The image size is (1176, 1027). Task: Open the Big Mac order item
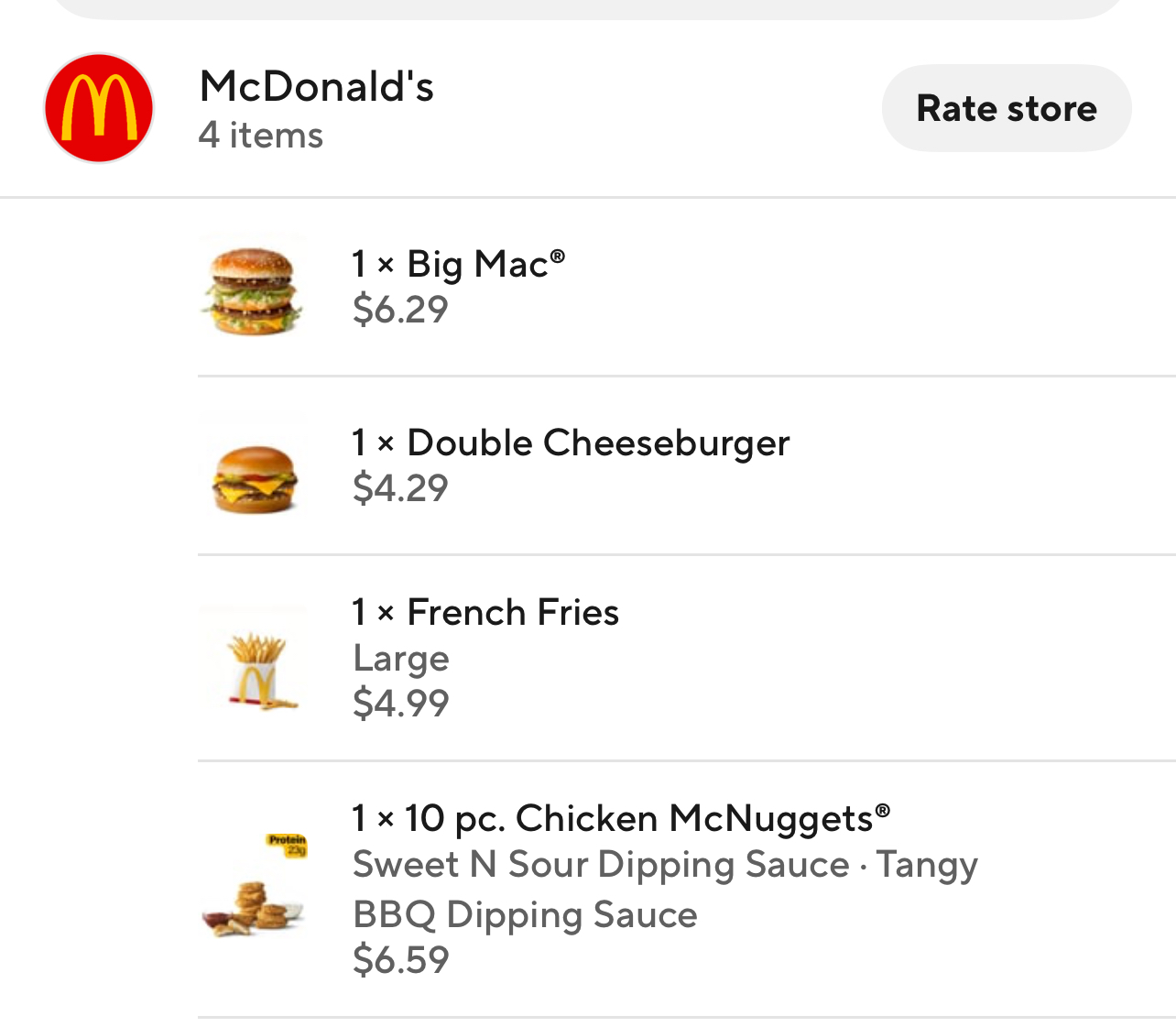tap(458, 286)
